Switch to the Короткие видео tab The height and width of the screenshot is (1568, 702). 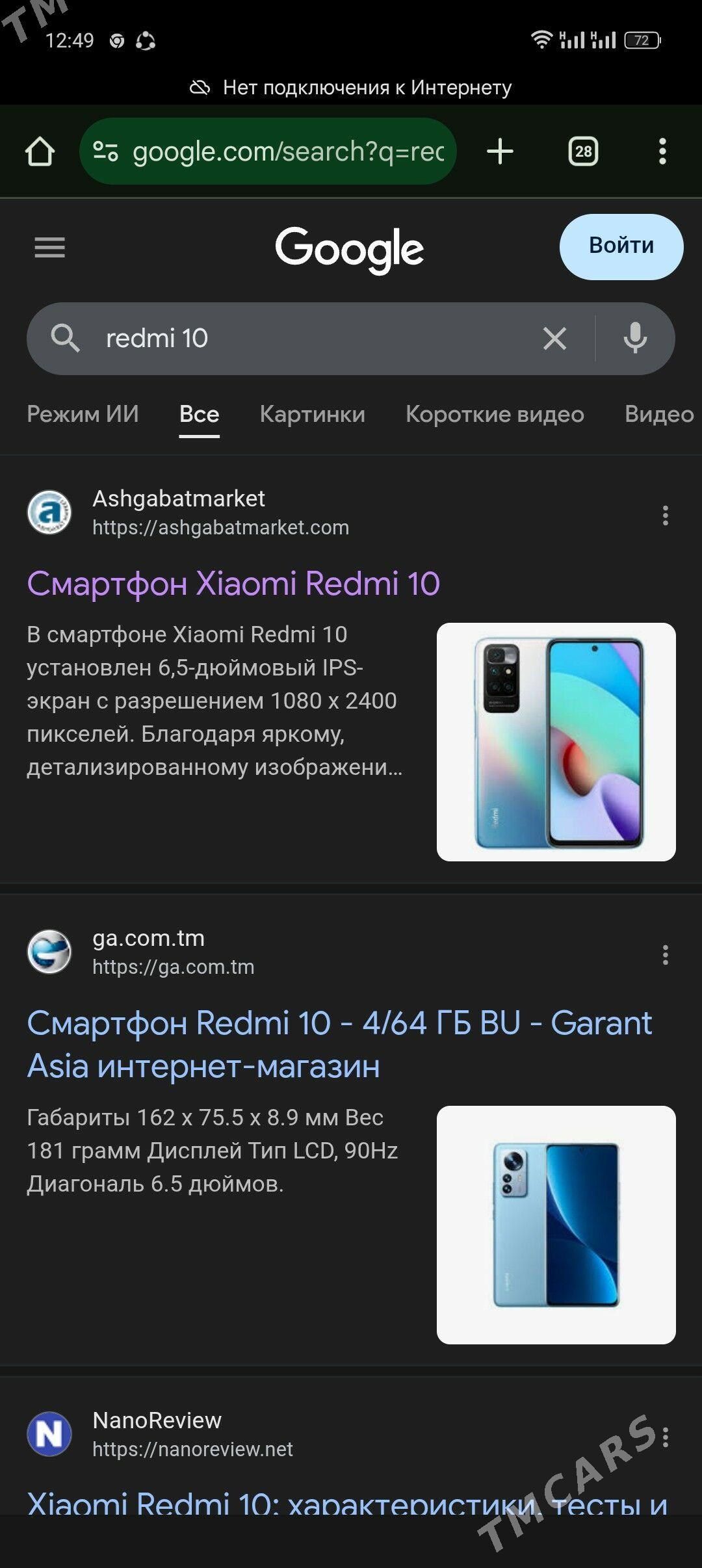click(x=495, y=415)
